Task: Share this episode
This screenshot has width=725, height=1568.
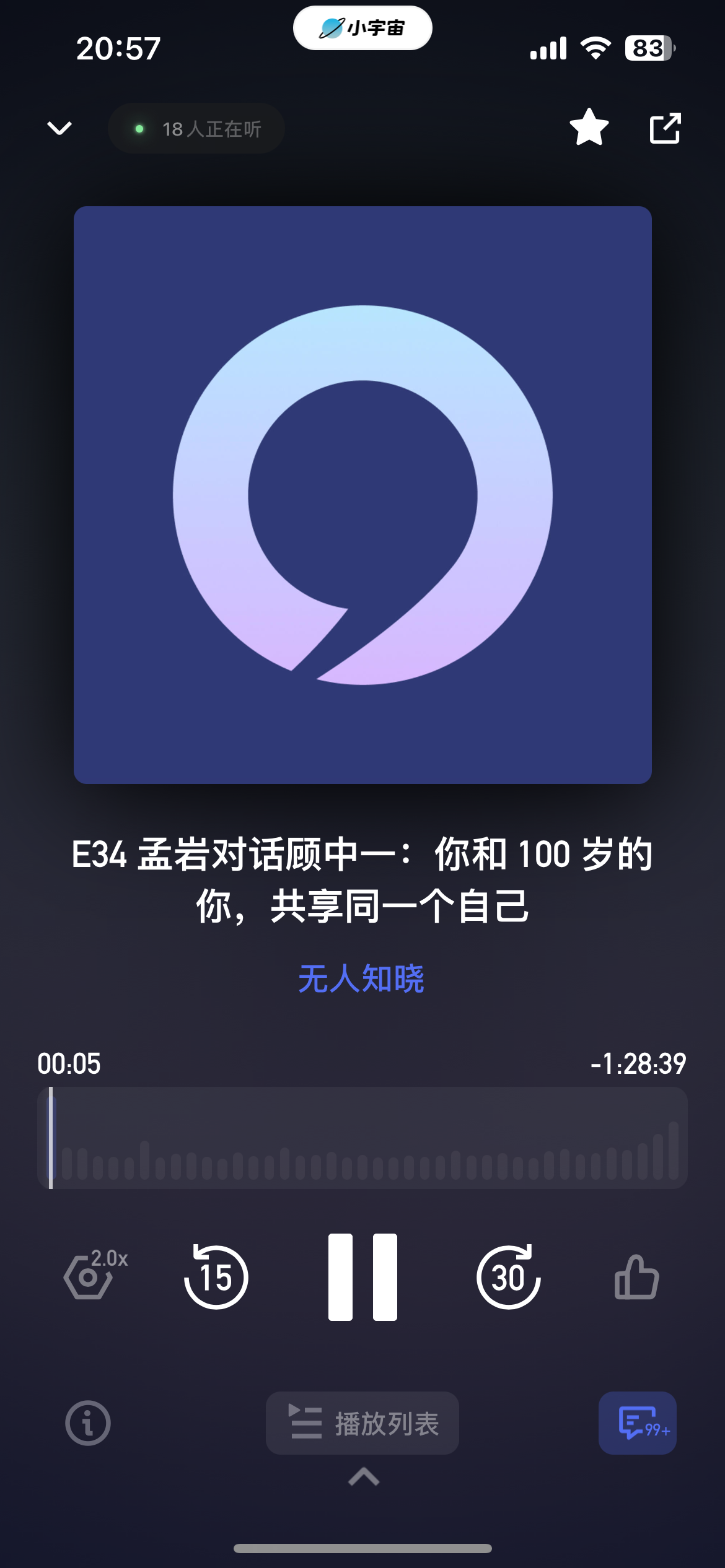Action: click(665, 128)
